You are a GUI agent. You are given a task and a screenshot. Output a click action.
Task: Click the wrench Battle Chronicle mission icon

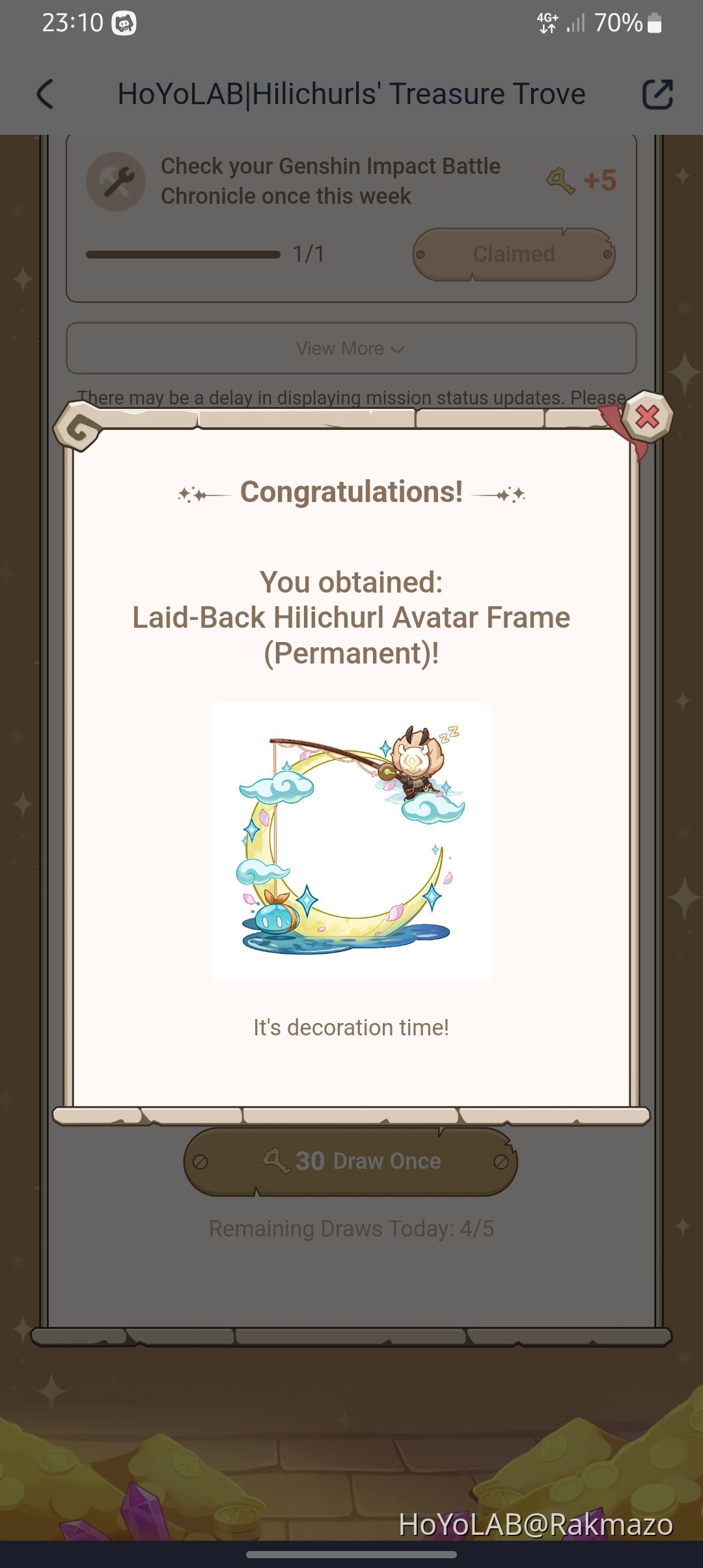click(x=116, y=182)
